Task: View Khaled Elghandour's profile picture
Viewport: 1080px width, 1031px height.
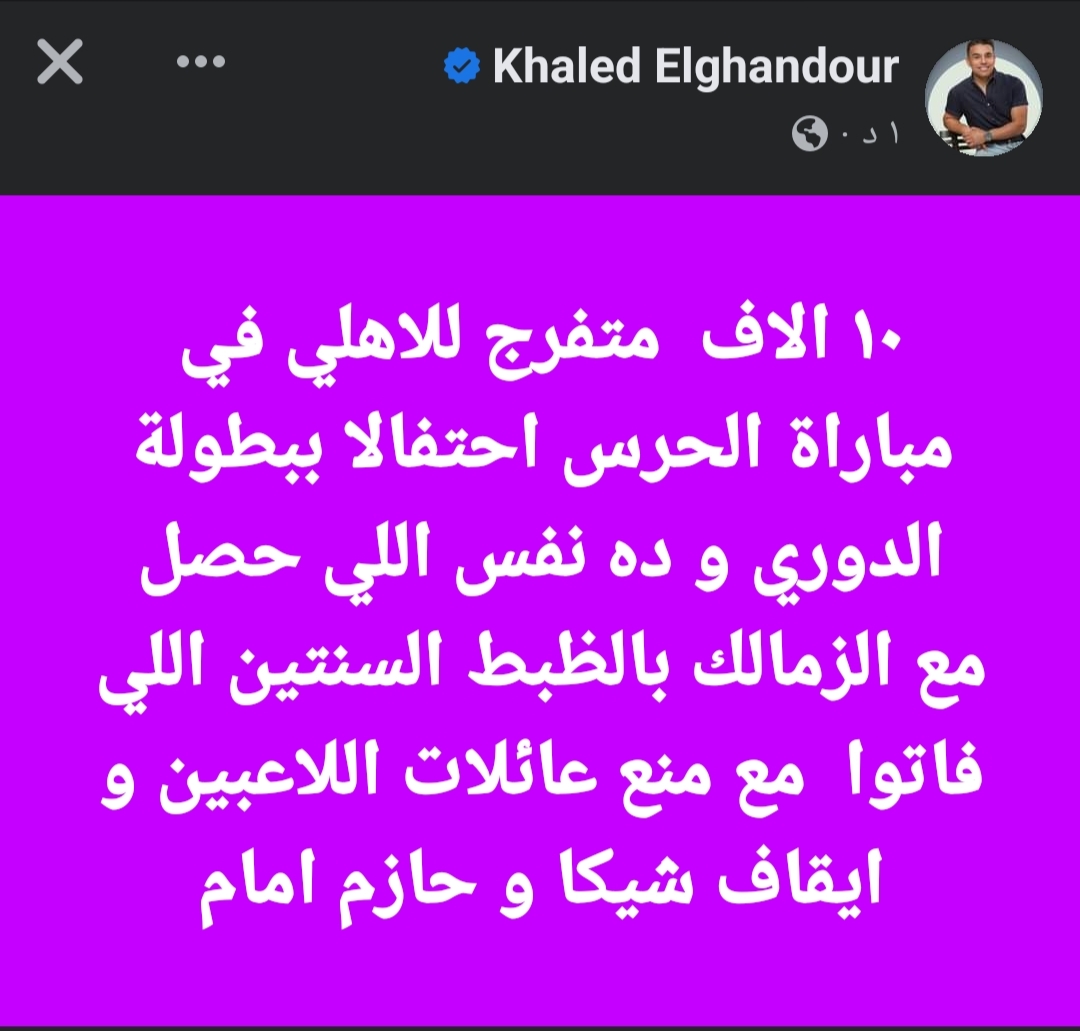Action: tap(985, 98)
